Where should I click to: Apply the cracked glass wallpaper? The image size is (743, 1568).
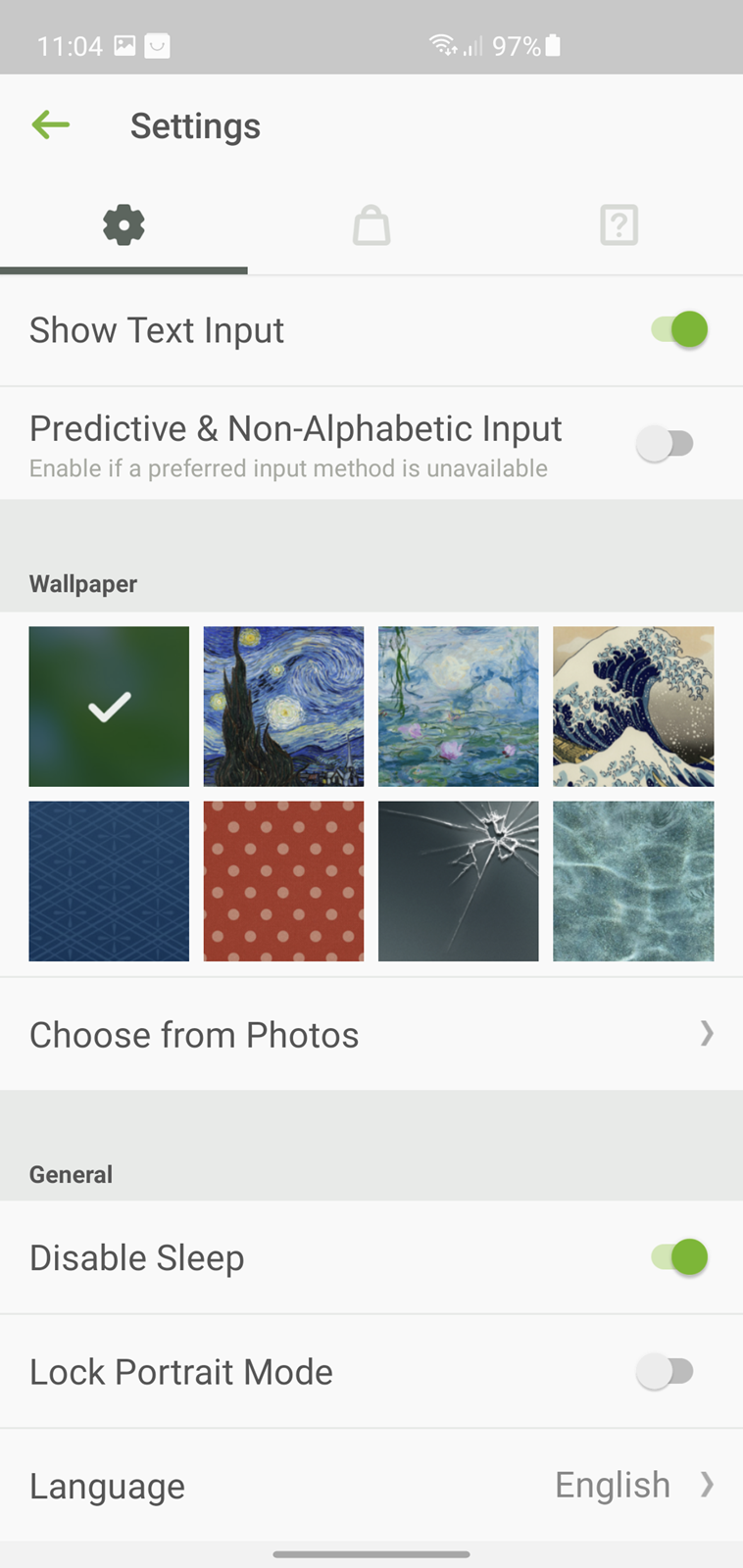click(459, 881)
